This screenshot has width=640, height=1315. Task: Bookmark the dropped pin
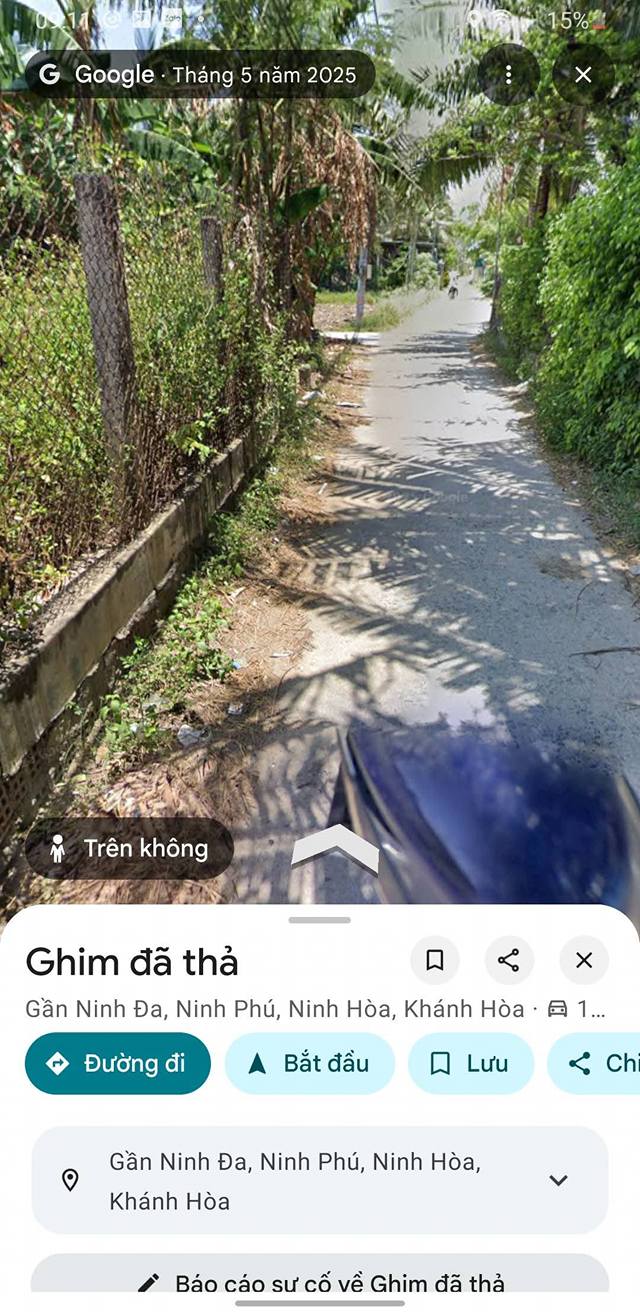pos(435,961)
